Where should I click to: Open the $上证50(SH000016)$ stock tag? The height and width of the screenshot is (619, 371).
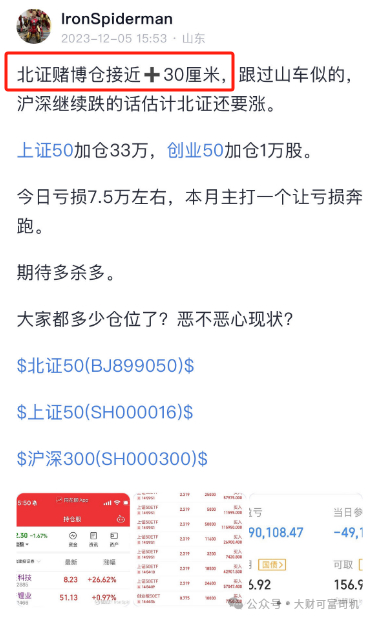point(105,412)
